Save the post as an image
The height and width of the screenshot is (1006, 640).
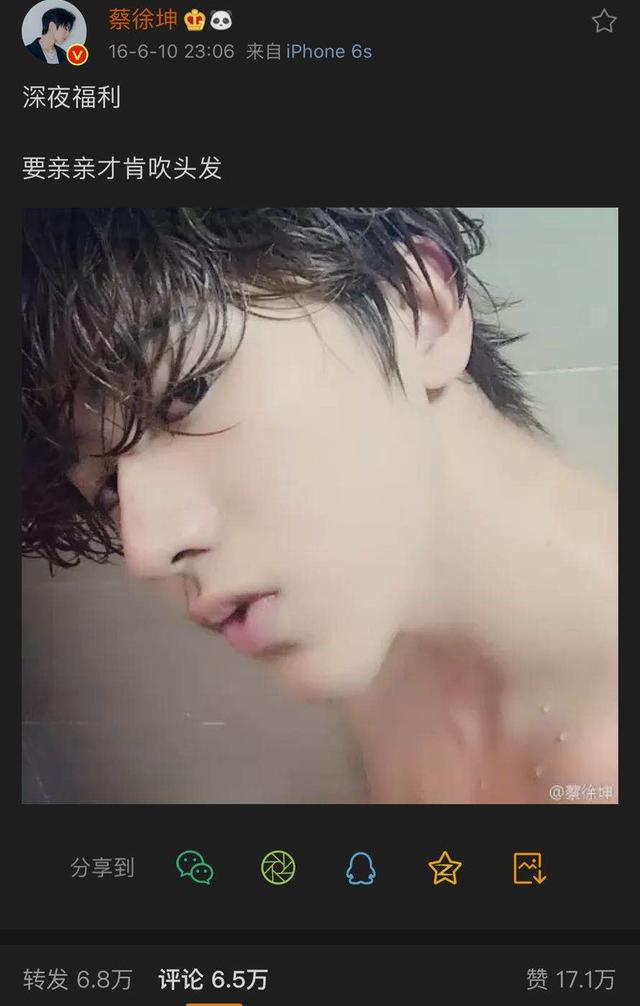point(529,867)
